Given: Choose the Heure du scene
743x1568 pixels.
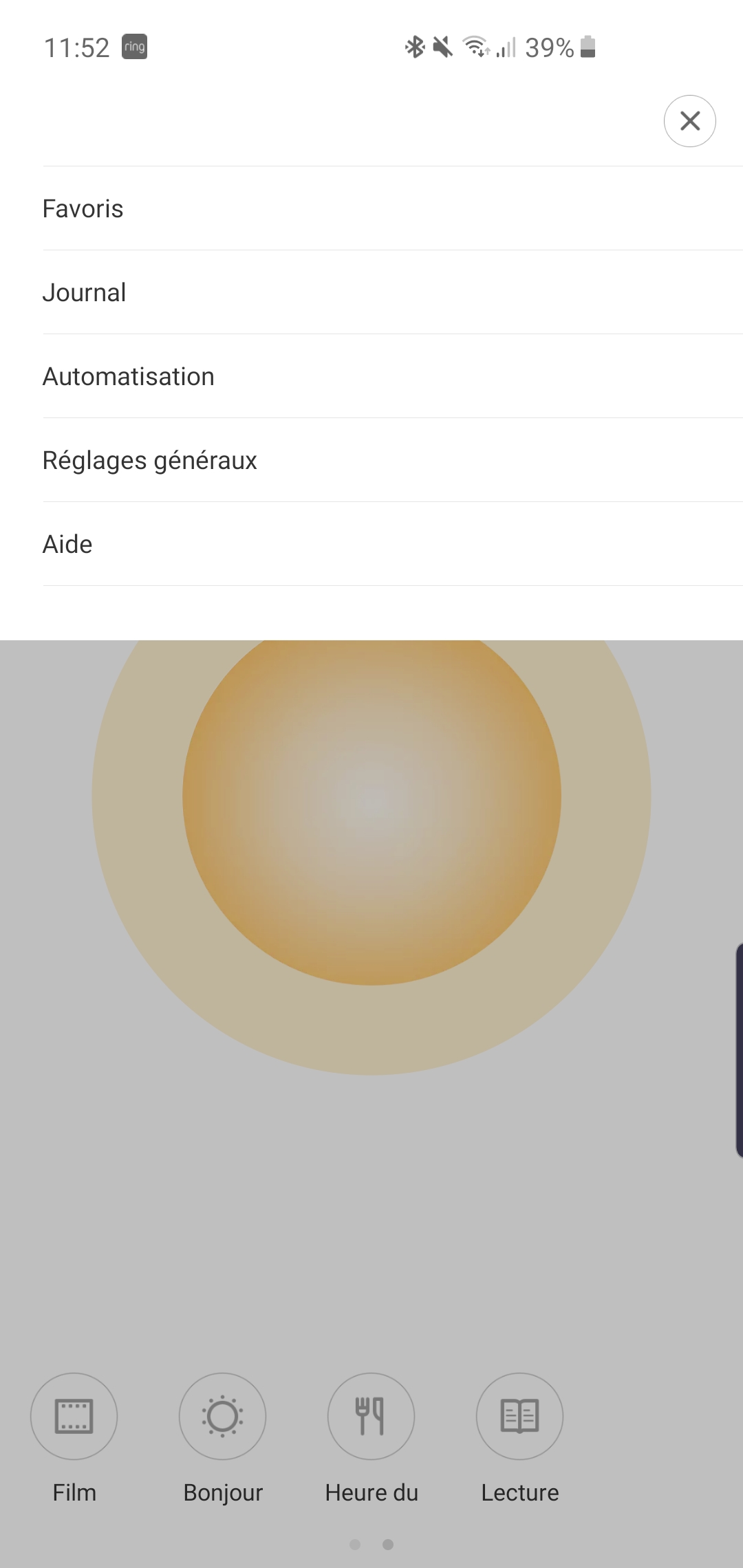Looking at the screenshot, I should pos(371,1415).
